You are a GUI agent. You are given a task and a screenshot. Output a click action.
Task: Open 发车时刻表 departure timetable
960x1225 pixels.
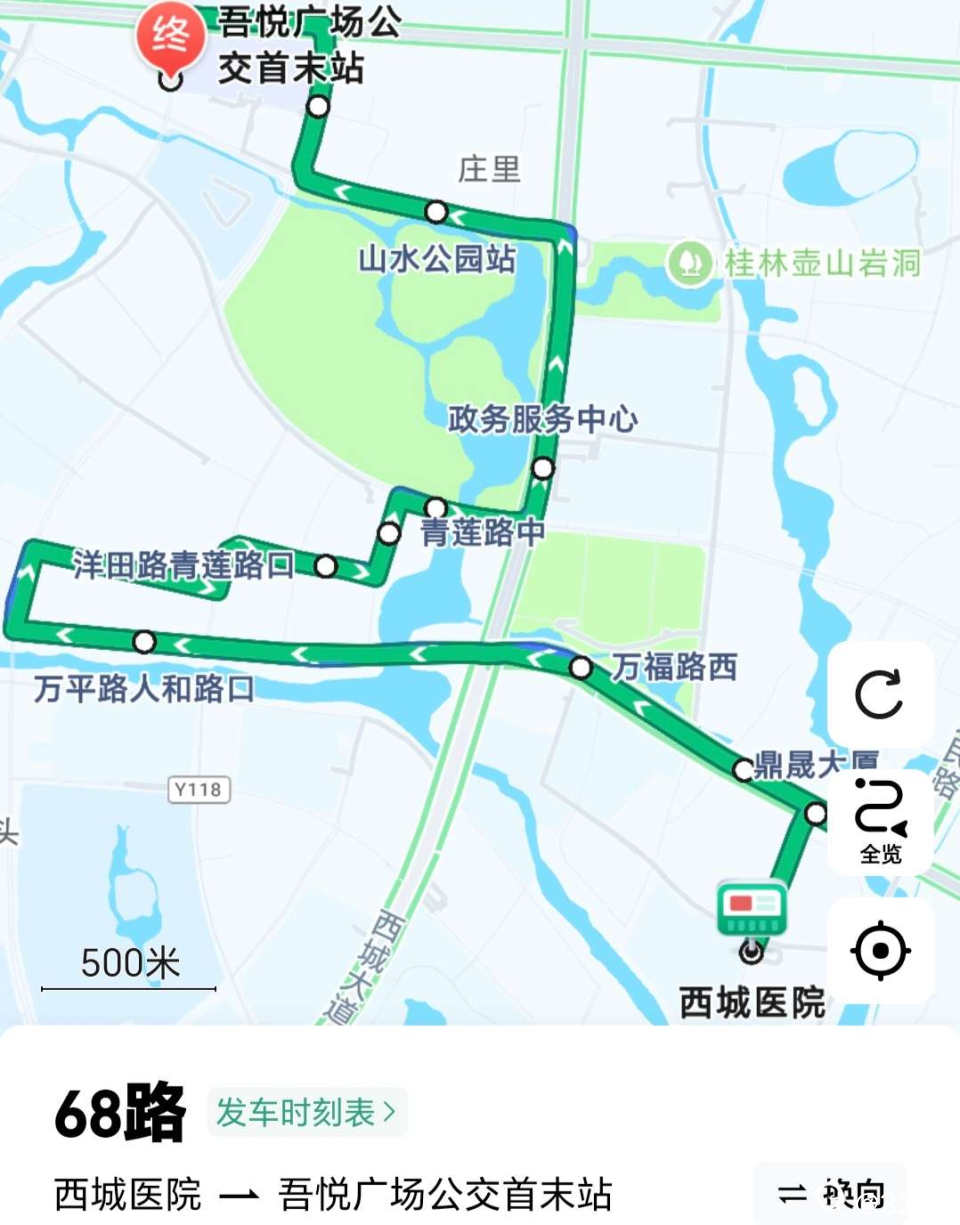307,1112
